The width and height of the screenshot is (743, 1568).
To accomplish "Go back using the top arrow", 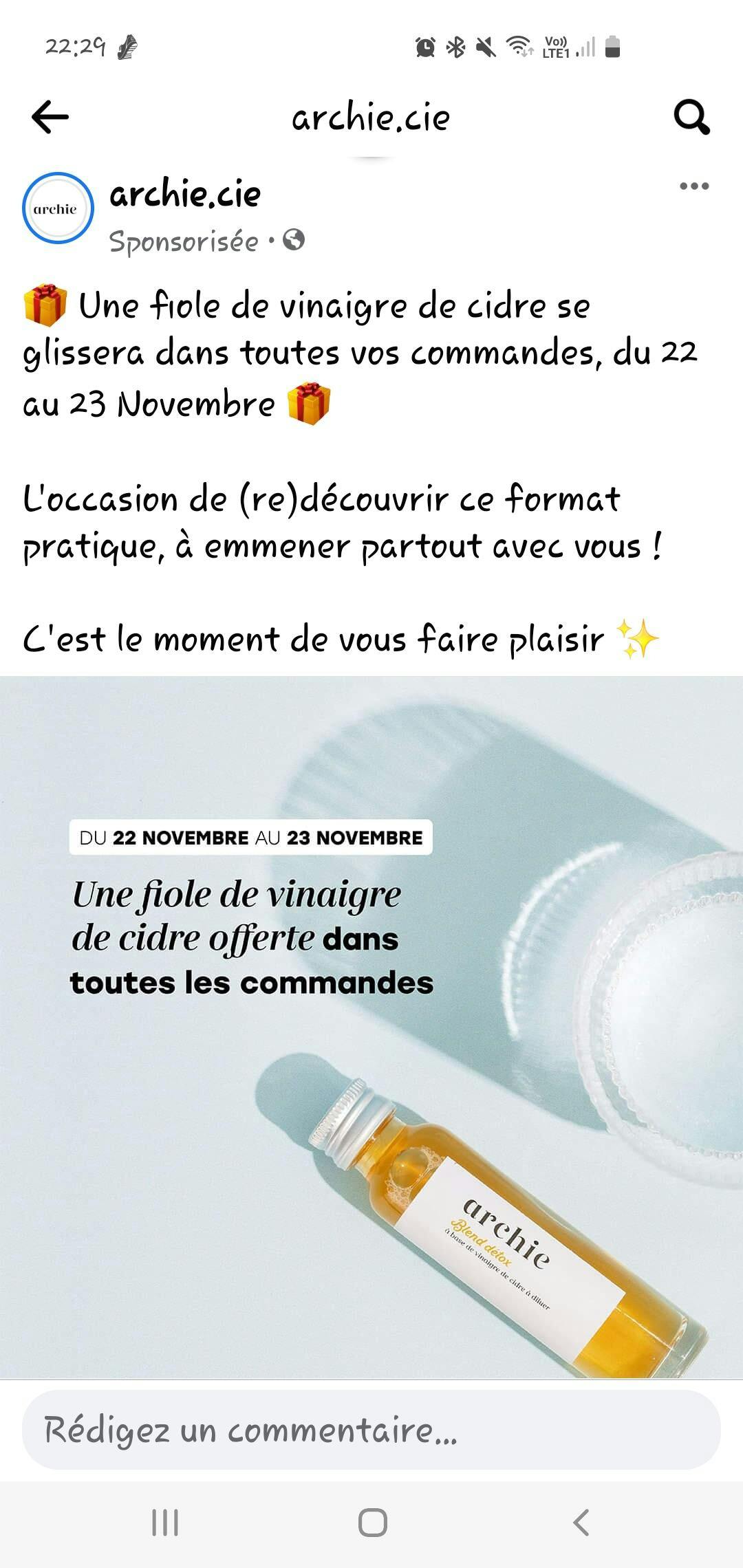I will (50, 117).
